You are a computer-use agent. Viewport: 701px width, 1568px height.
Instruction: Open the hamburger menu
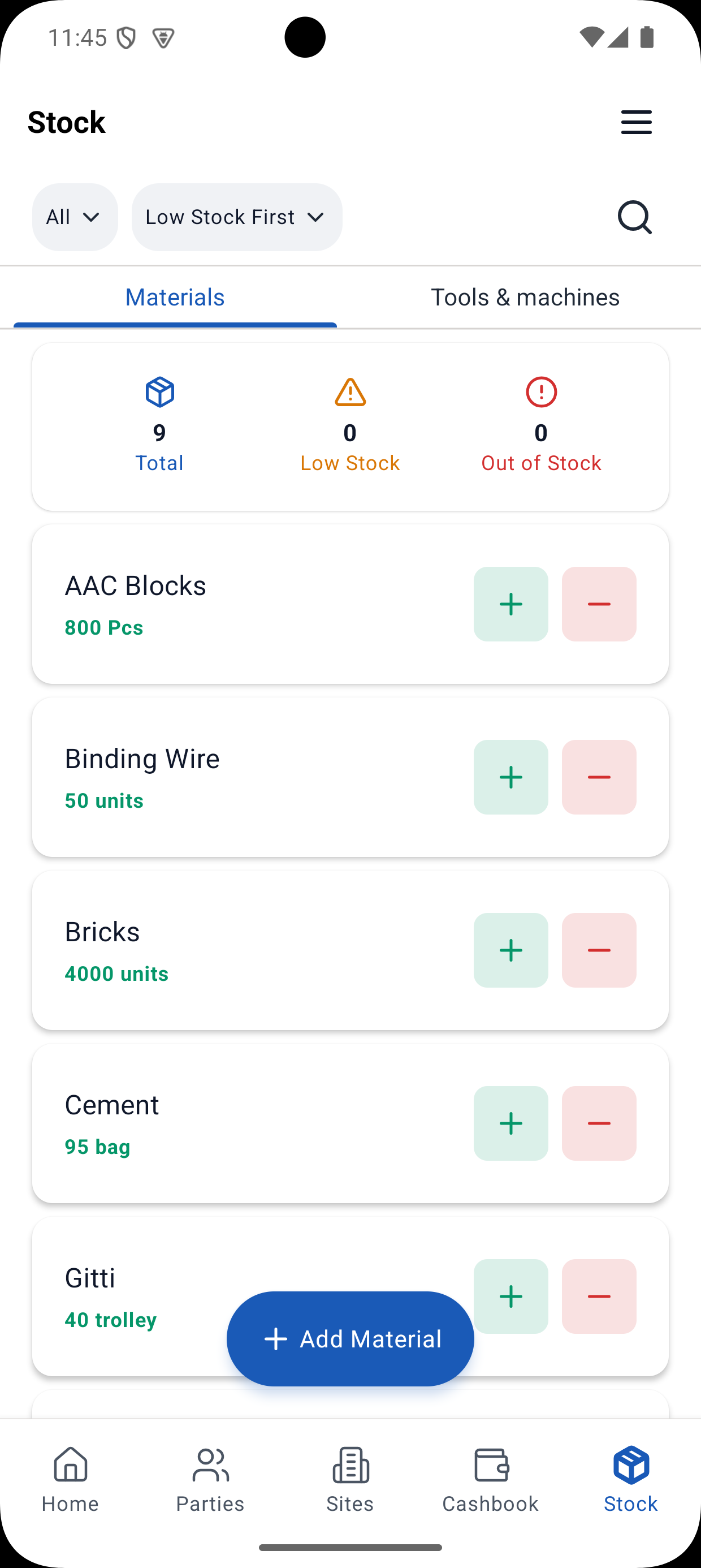pos(636,122)
